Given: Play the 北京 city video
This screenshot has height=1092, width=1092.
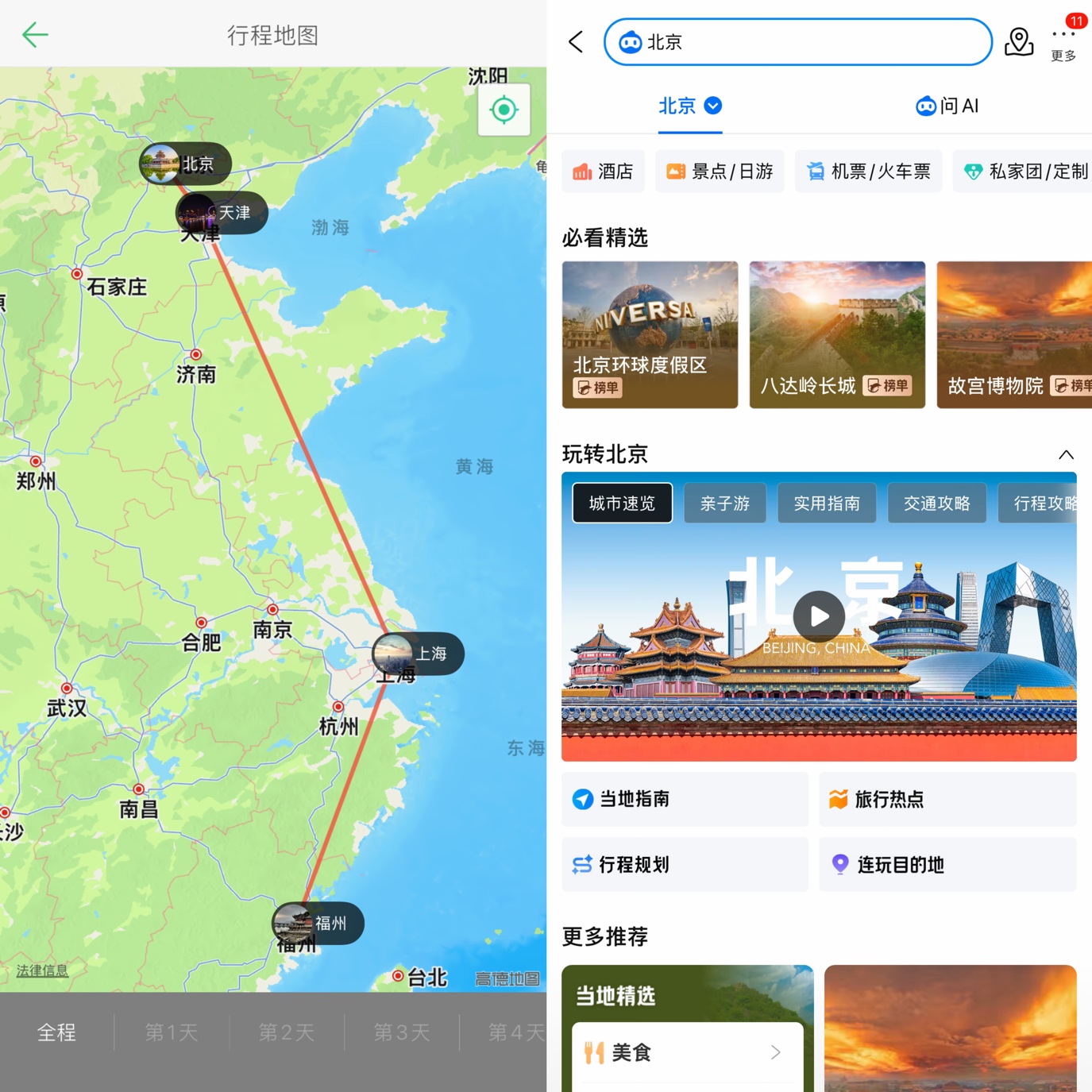Looking at the screenshot, I should tap(819, 616).
